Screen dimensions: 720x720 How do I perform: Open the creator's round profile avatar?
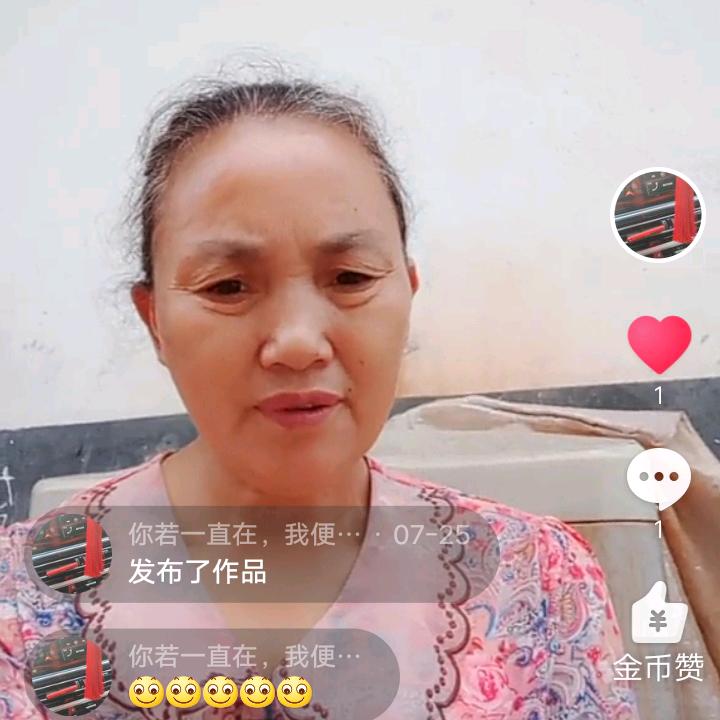click(659, 215)
